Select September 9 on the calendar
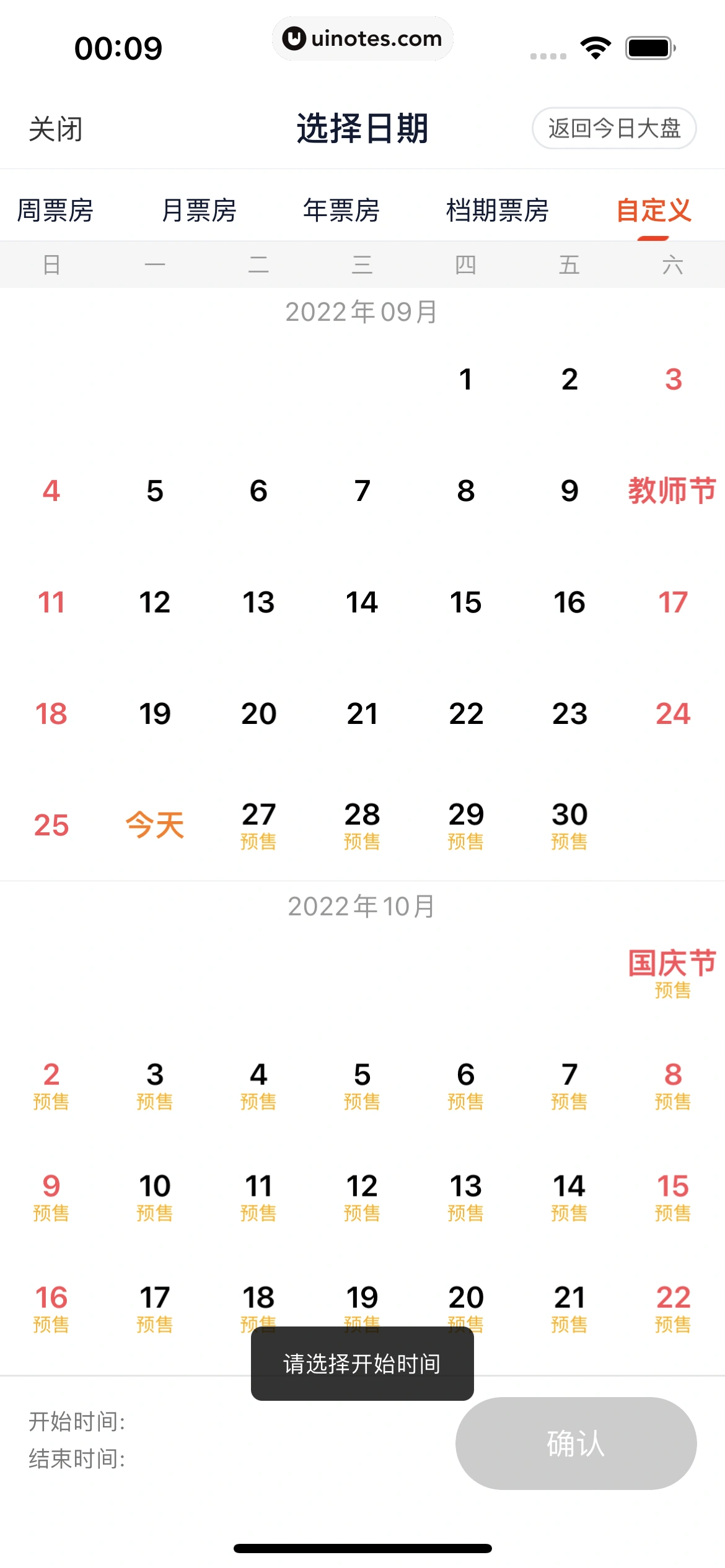725x1568 pixels. click(x=569, y=490)
